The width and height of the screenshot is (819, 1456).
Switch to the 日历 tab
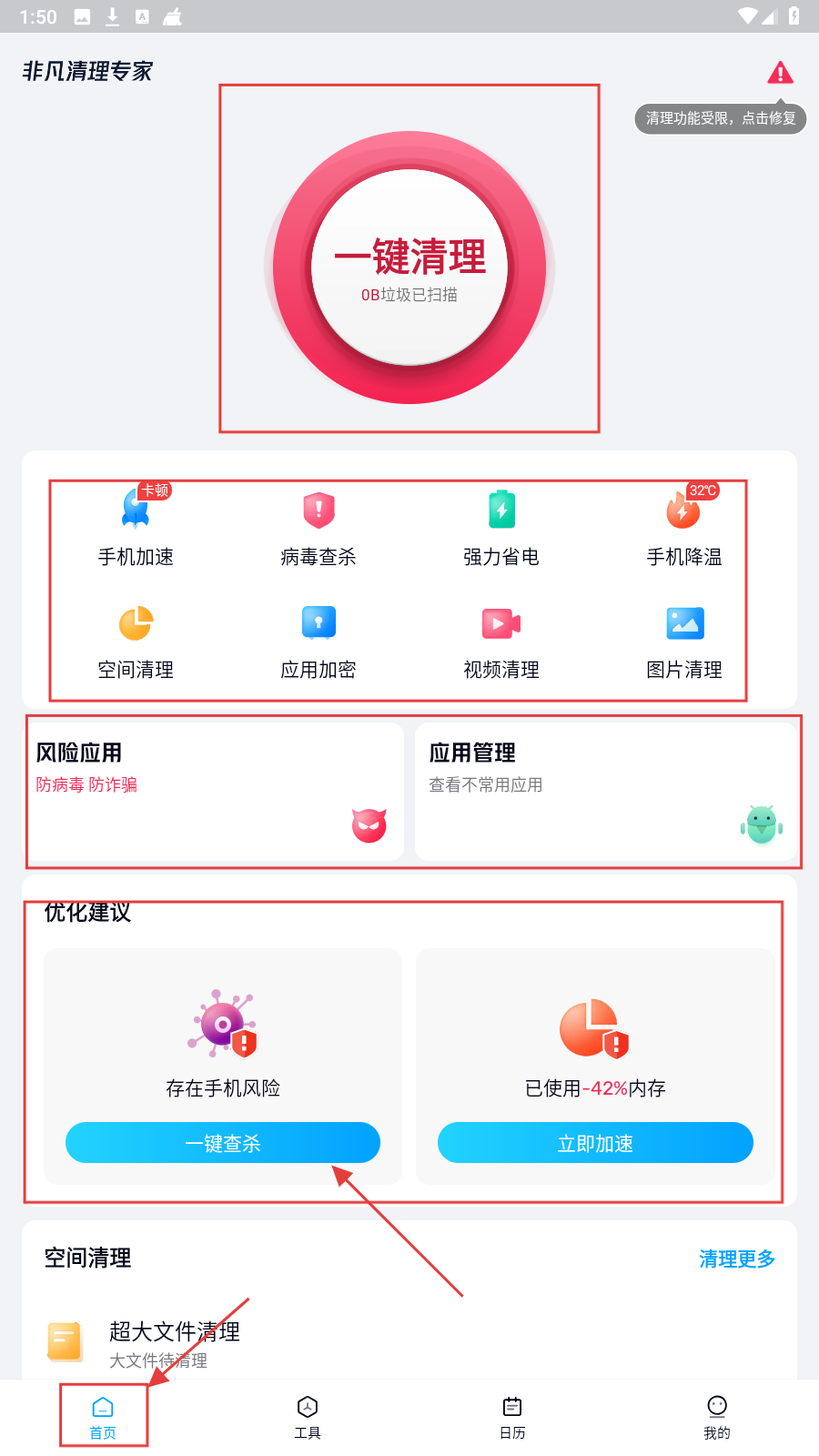[x=512, y=1418]
